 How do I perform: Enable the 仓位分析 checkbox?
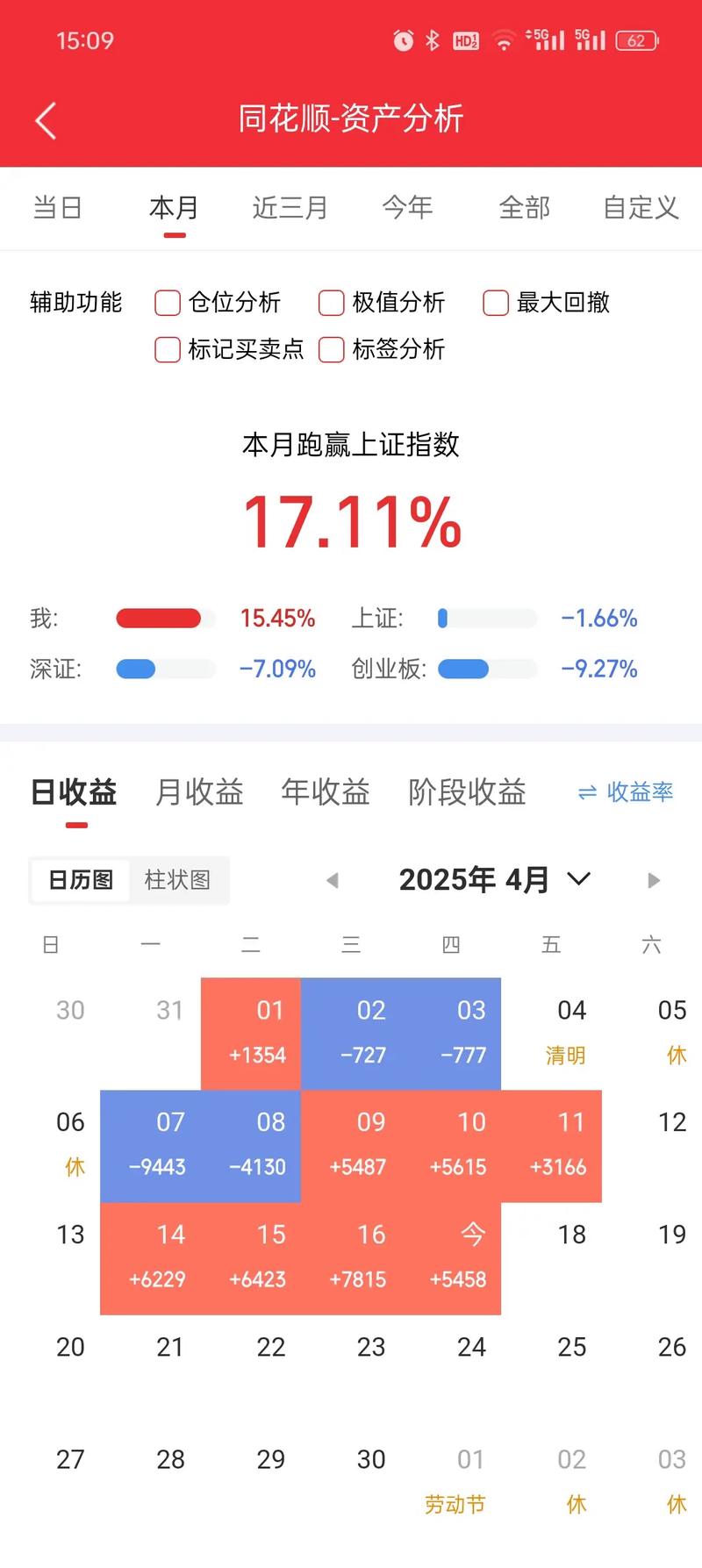pyautogui.click(x=167, y=302)
